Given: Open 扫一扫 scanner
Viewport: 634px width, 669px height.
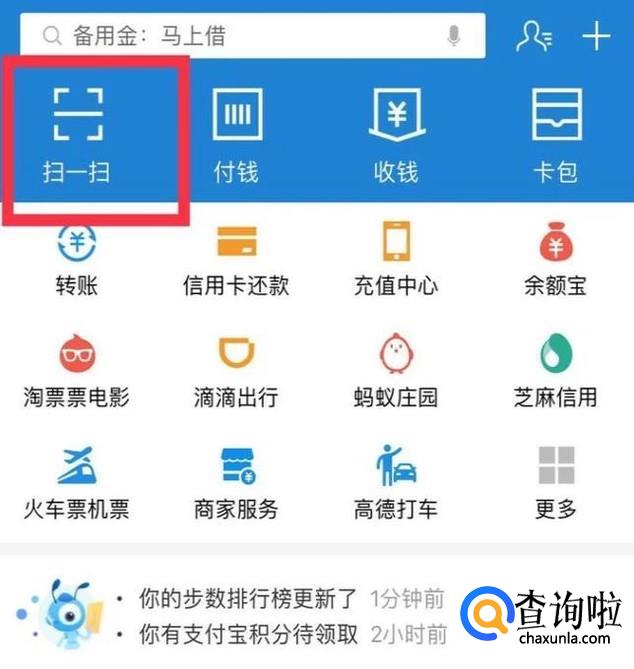Looking at the screenshot, I should [77, 133].
